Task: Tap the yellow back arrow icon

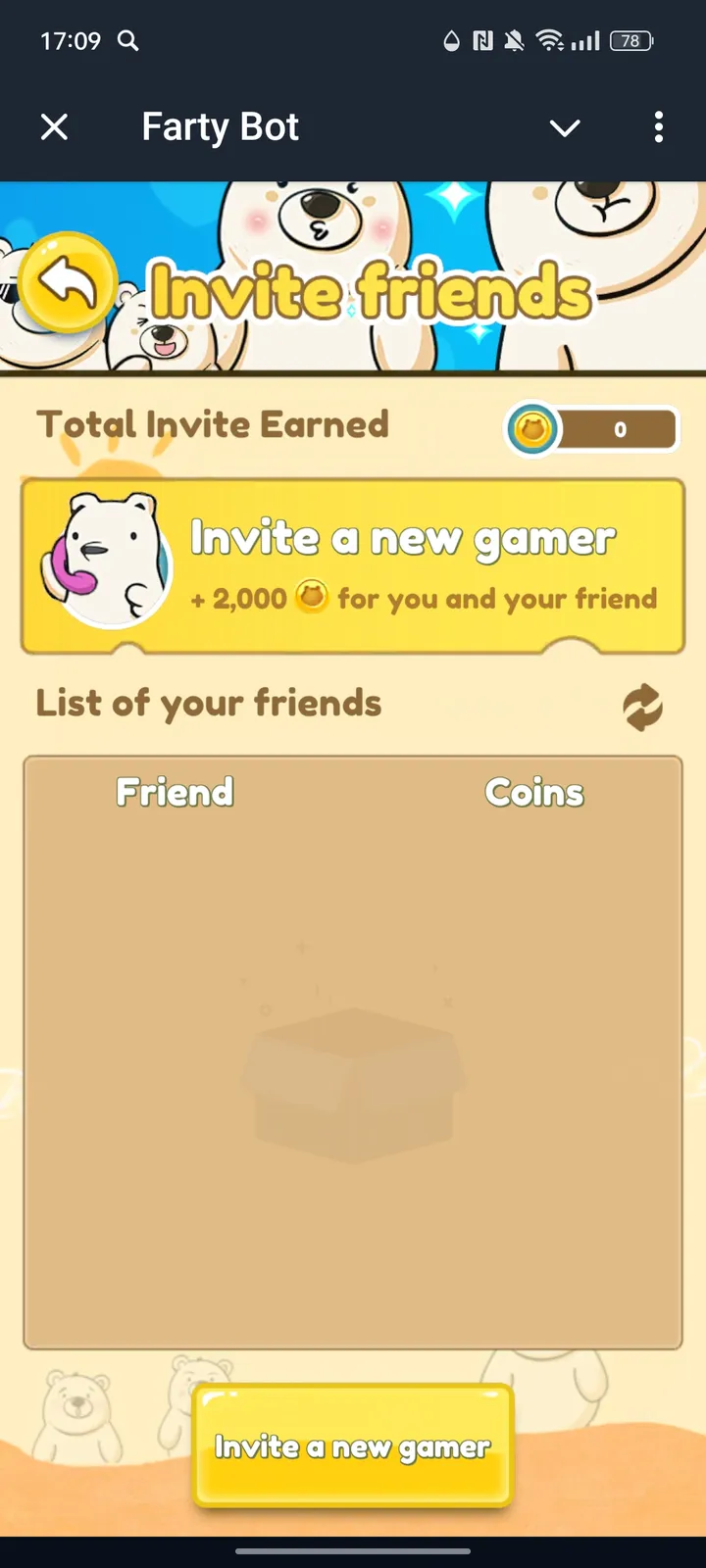Action: pyautogui.click(x=66, y=283)
